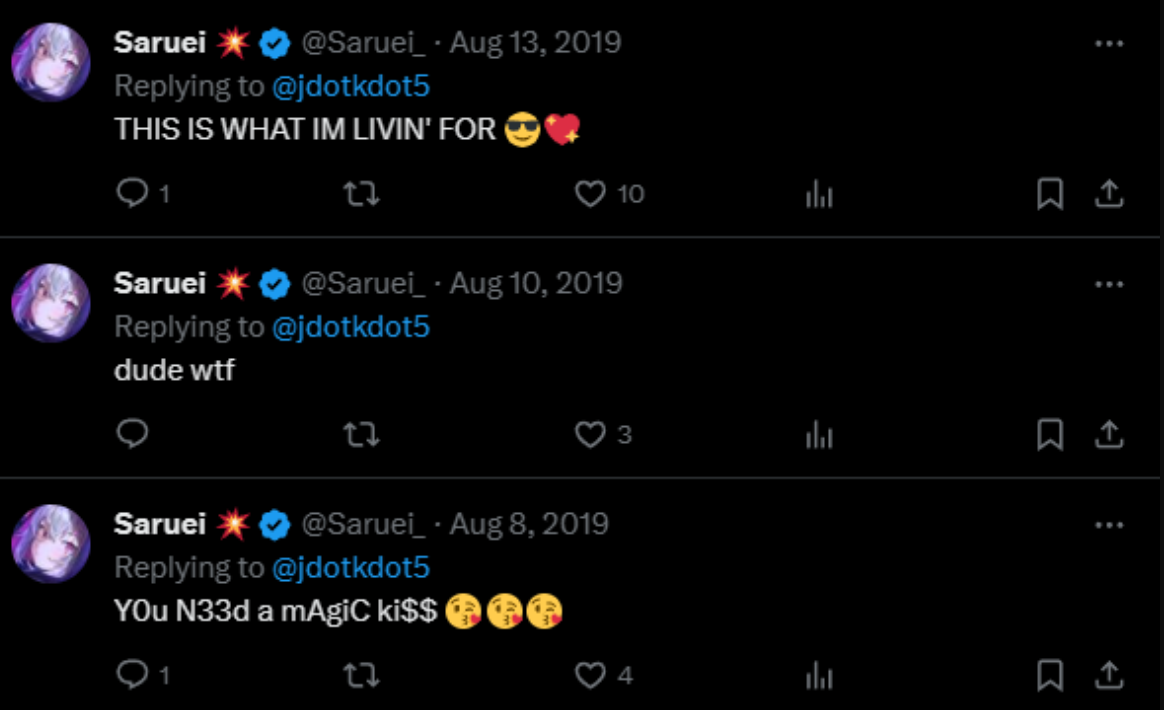Reply to the "mAgiC ki$$" tweet
The width and height of the screenshot is (1164, 710).
[x=132, y=675]
